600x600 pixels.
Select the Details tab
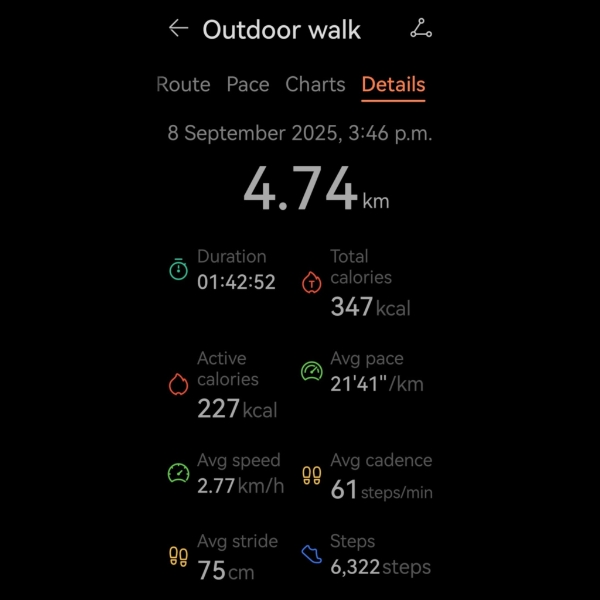(393, 85)
